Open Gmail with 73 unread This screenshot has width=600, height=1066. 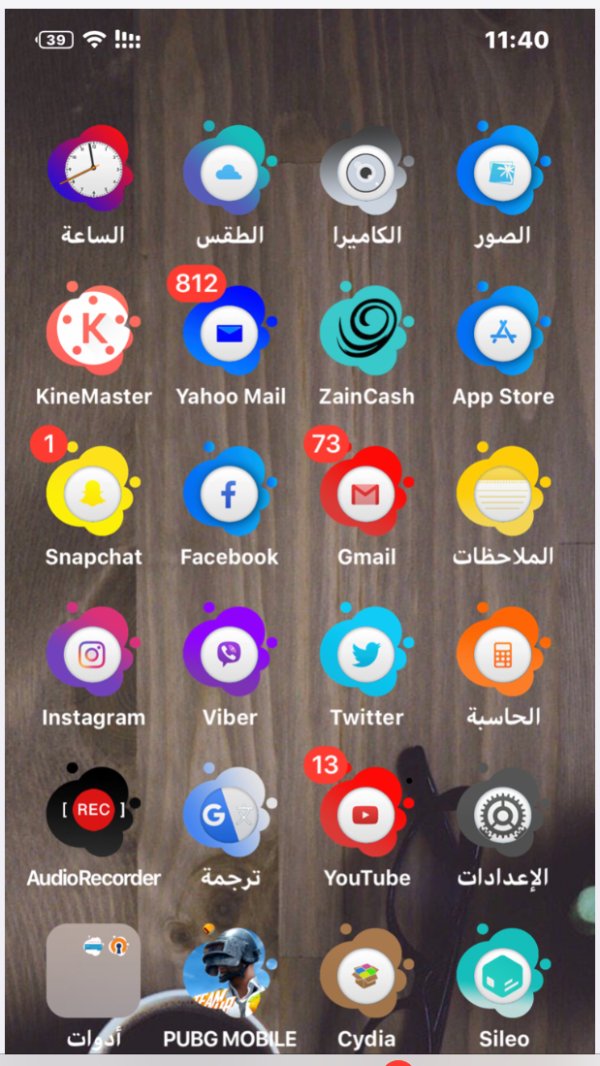(366, 492)
